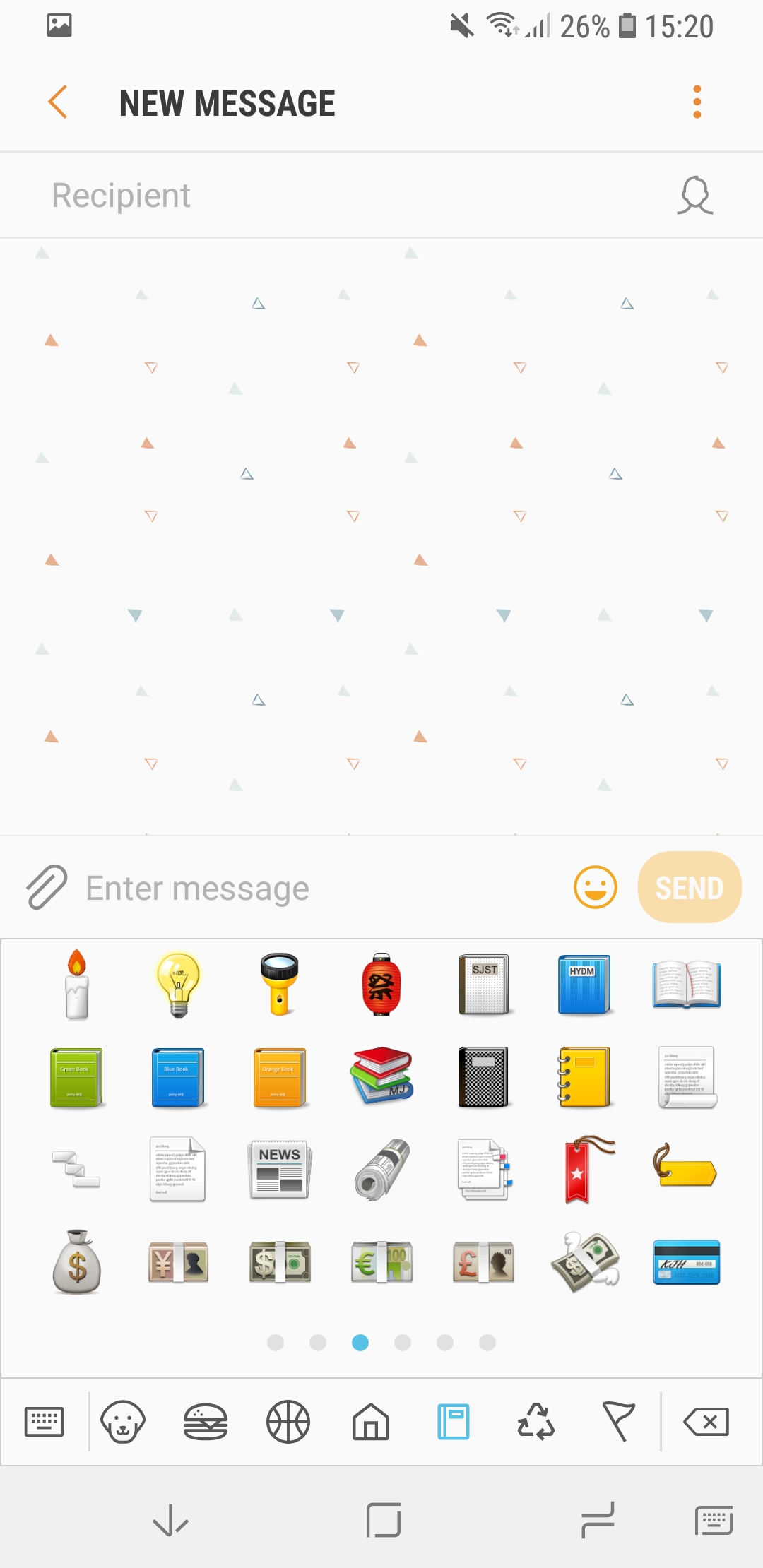Send the message
The height and width of the screenshot is (1568, 763).
689,887
